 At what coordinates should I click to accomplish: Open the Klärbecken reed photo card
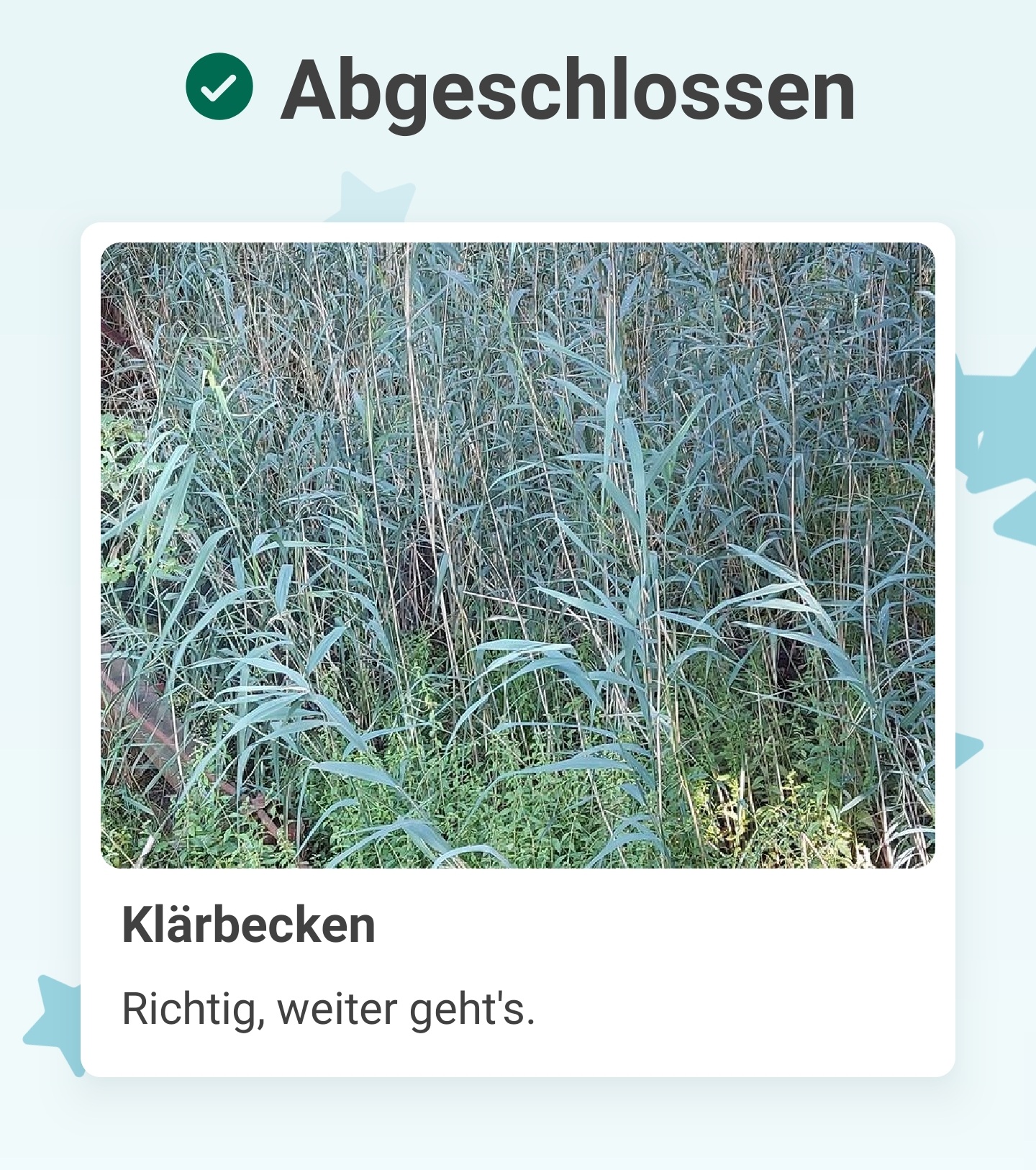[518, 555]
